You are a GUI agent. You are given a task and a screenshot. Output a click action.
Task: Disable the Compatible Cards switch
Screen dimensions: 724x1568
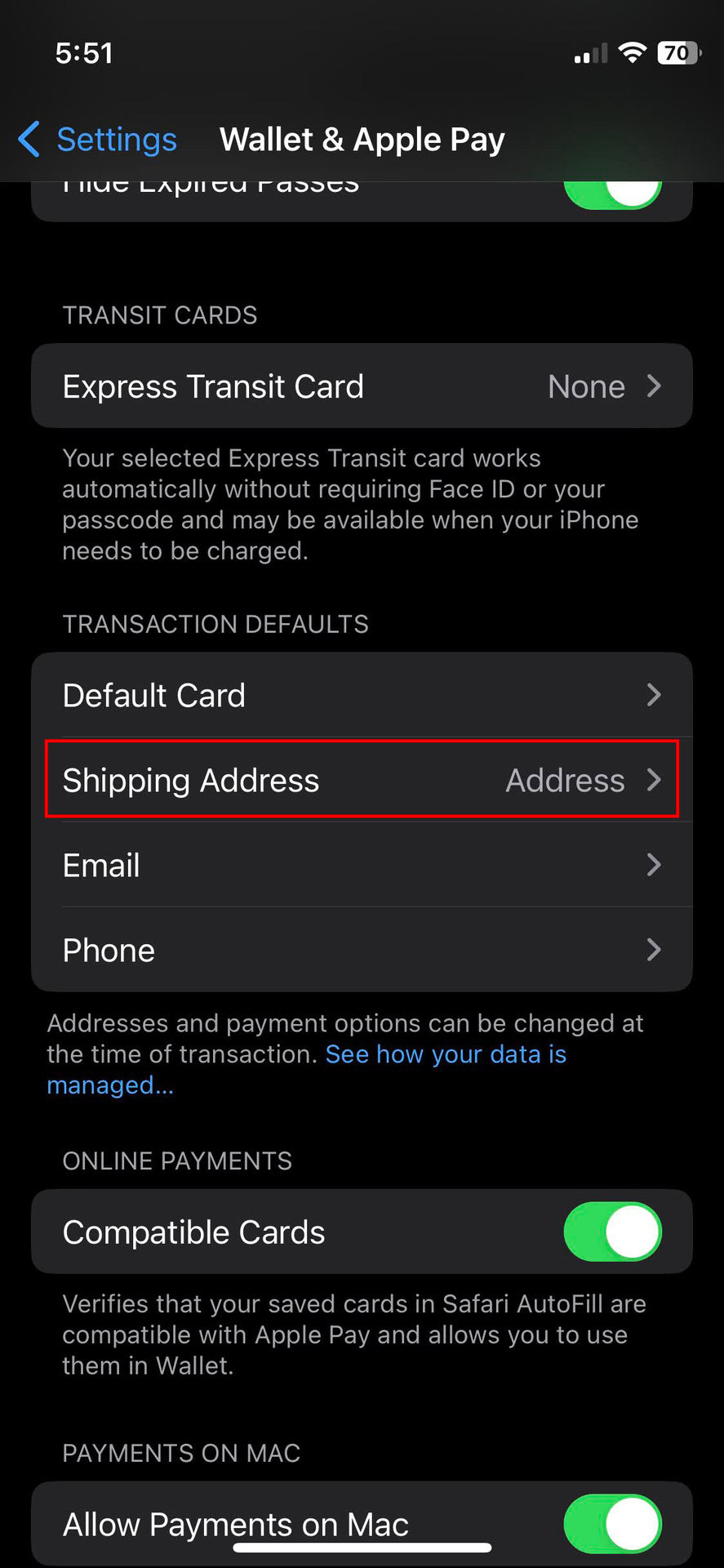(x=612, y=1232)
